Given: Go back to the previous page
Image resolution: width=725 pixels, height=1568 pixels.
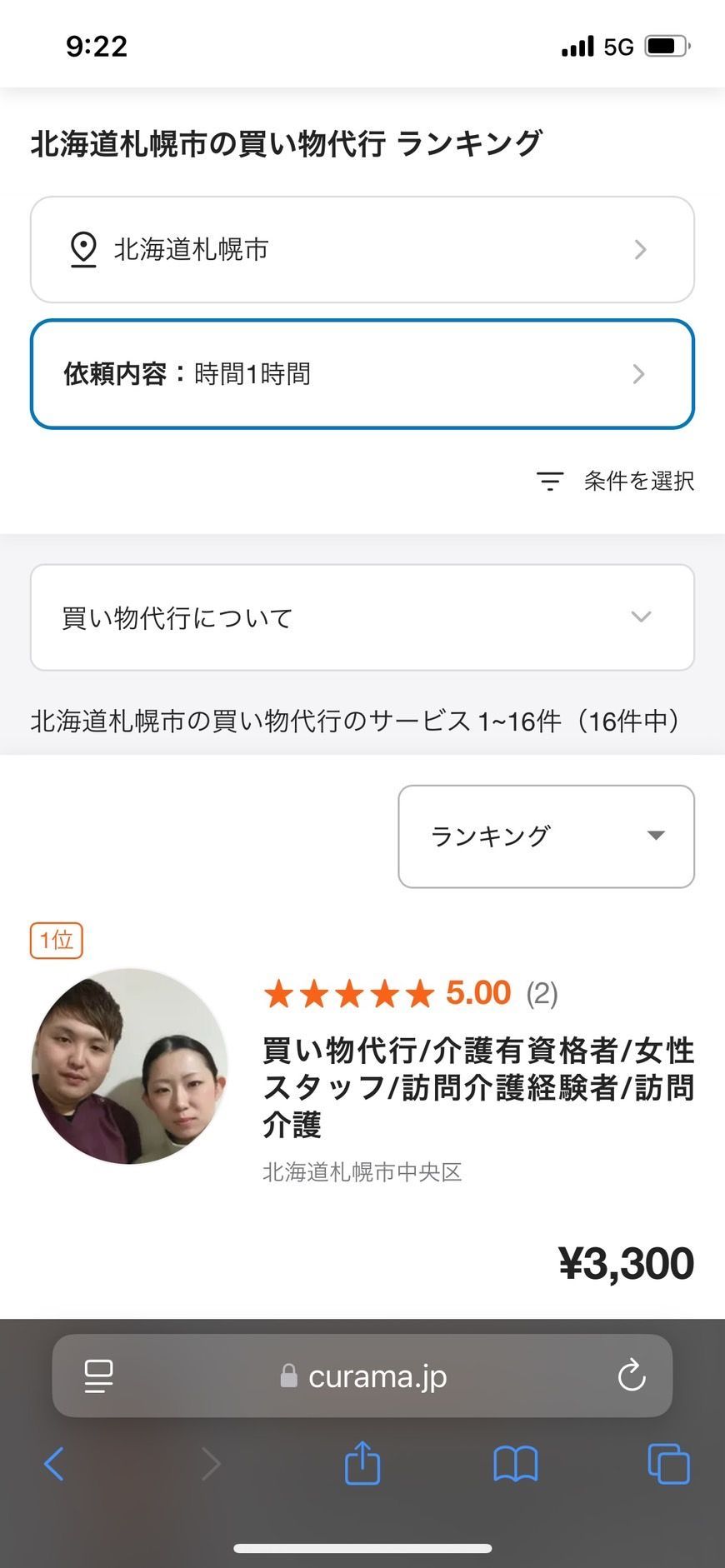Looking at the screenshot, I should 54,1464.
